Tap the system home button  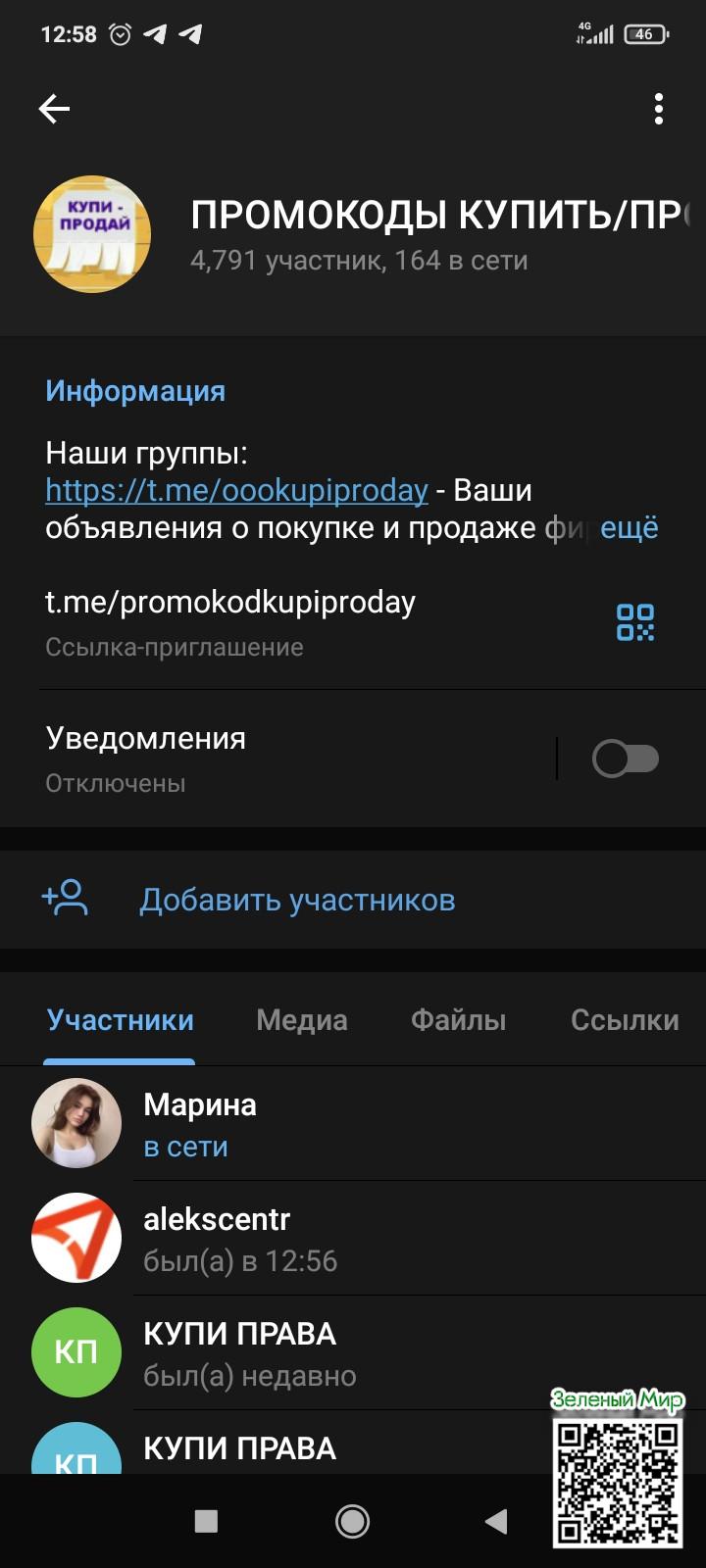[x=352, y=1521]
